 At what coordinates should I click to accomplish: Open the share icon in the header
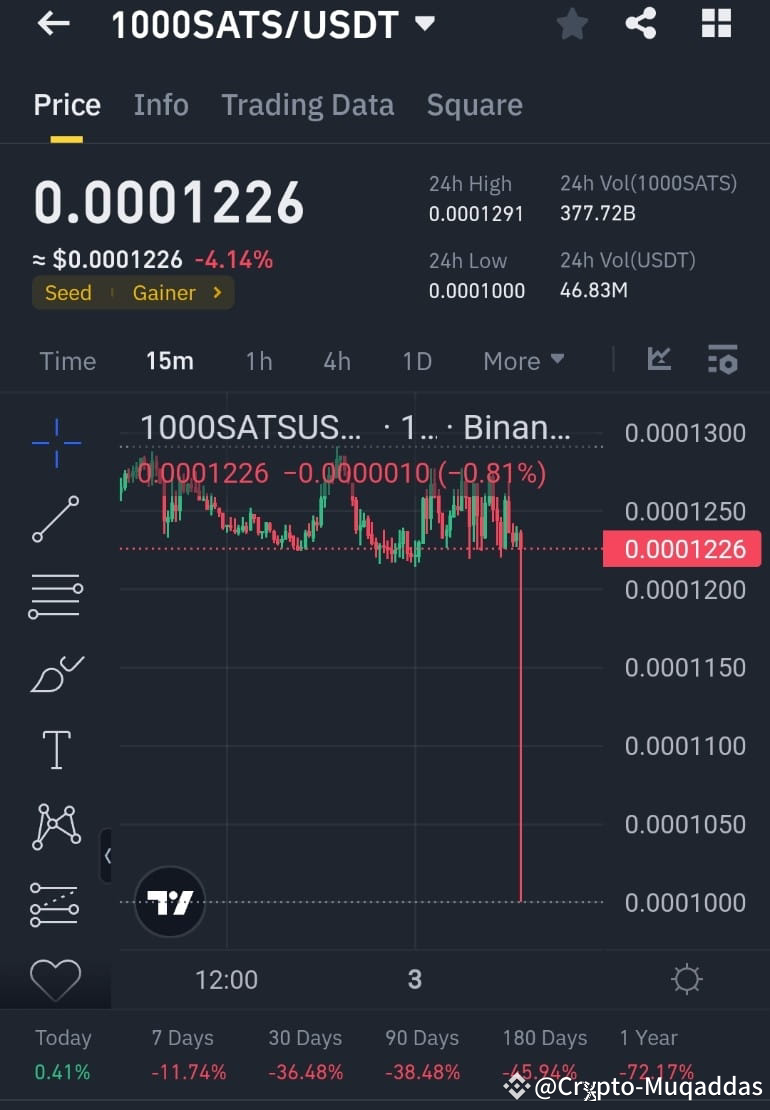[641, 24]
